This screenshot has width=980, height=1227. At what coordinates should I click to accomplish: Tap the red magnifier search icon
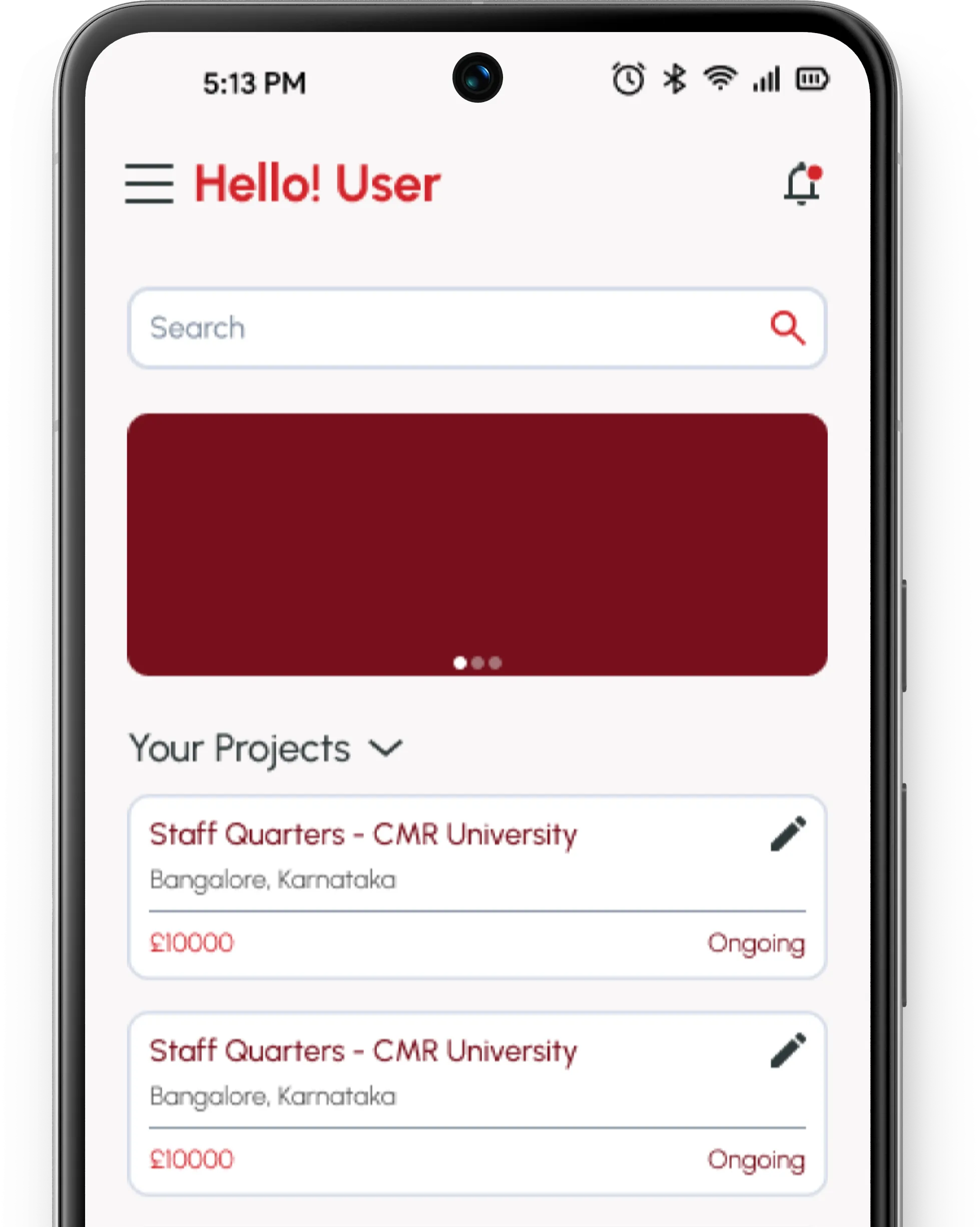coord(788,328)
